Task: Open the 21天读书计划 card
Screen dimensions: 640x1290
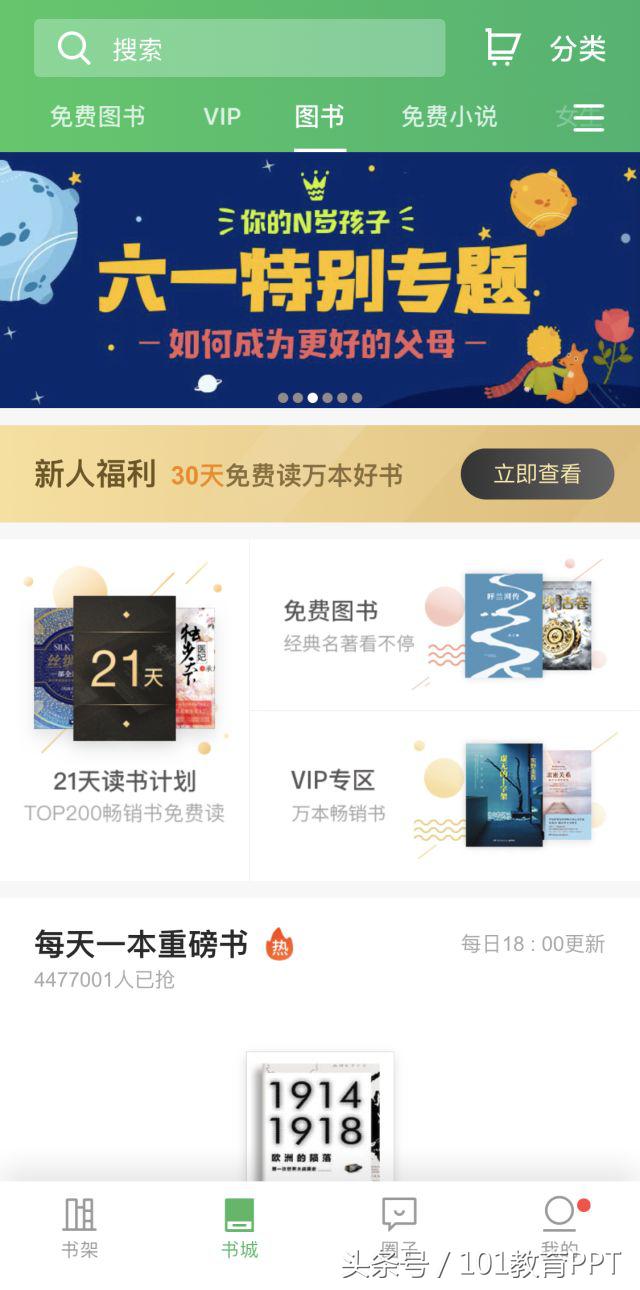Action: pyautogui.click(x=124, y=710)
